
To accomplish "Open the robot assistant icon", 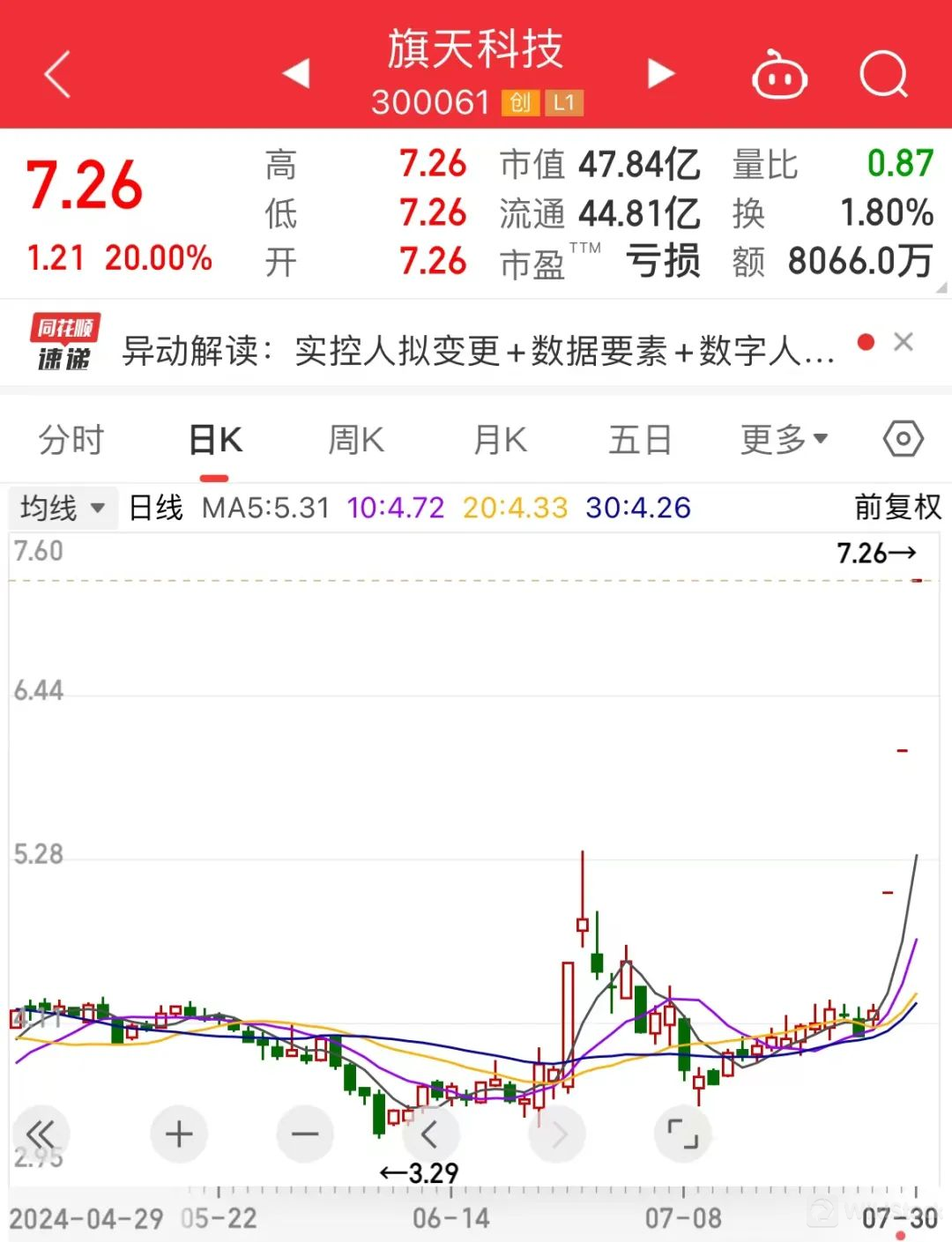I will pyautogui.click(x=779, y=76).
